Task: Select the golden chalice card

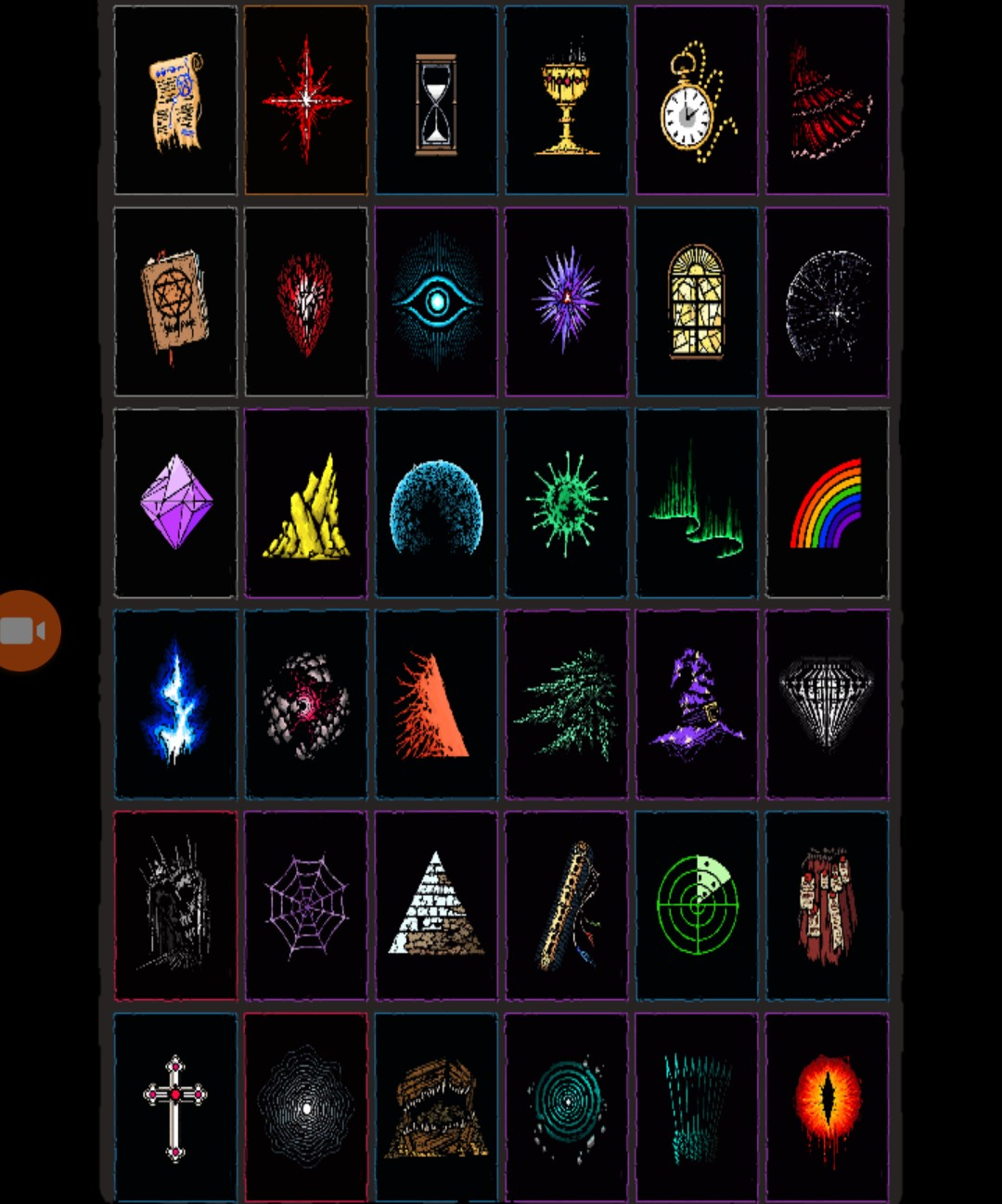Action: (566, 101)
